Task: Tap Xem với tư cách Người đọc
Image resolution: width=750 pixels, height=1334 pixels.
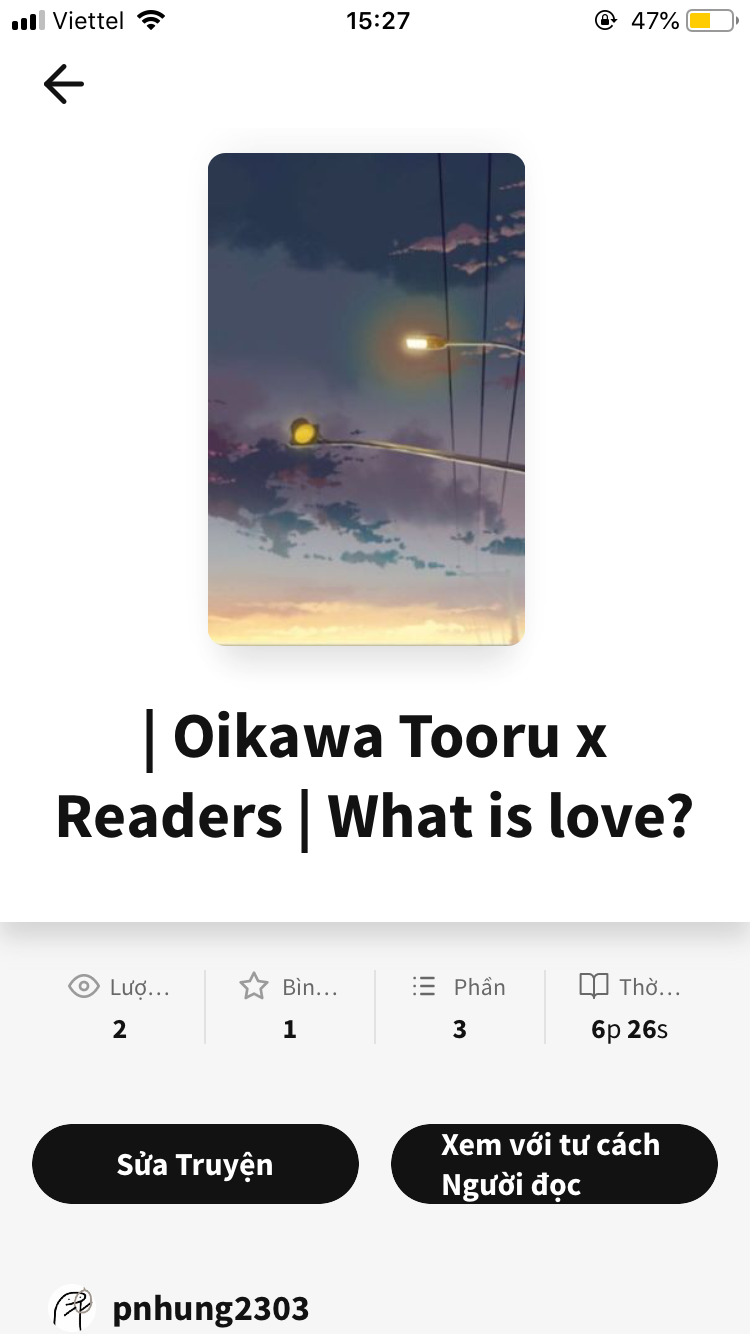Action: click(554, 1164)
